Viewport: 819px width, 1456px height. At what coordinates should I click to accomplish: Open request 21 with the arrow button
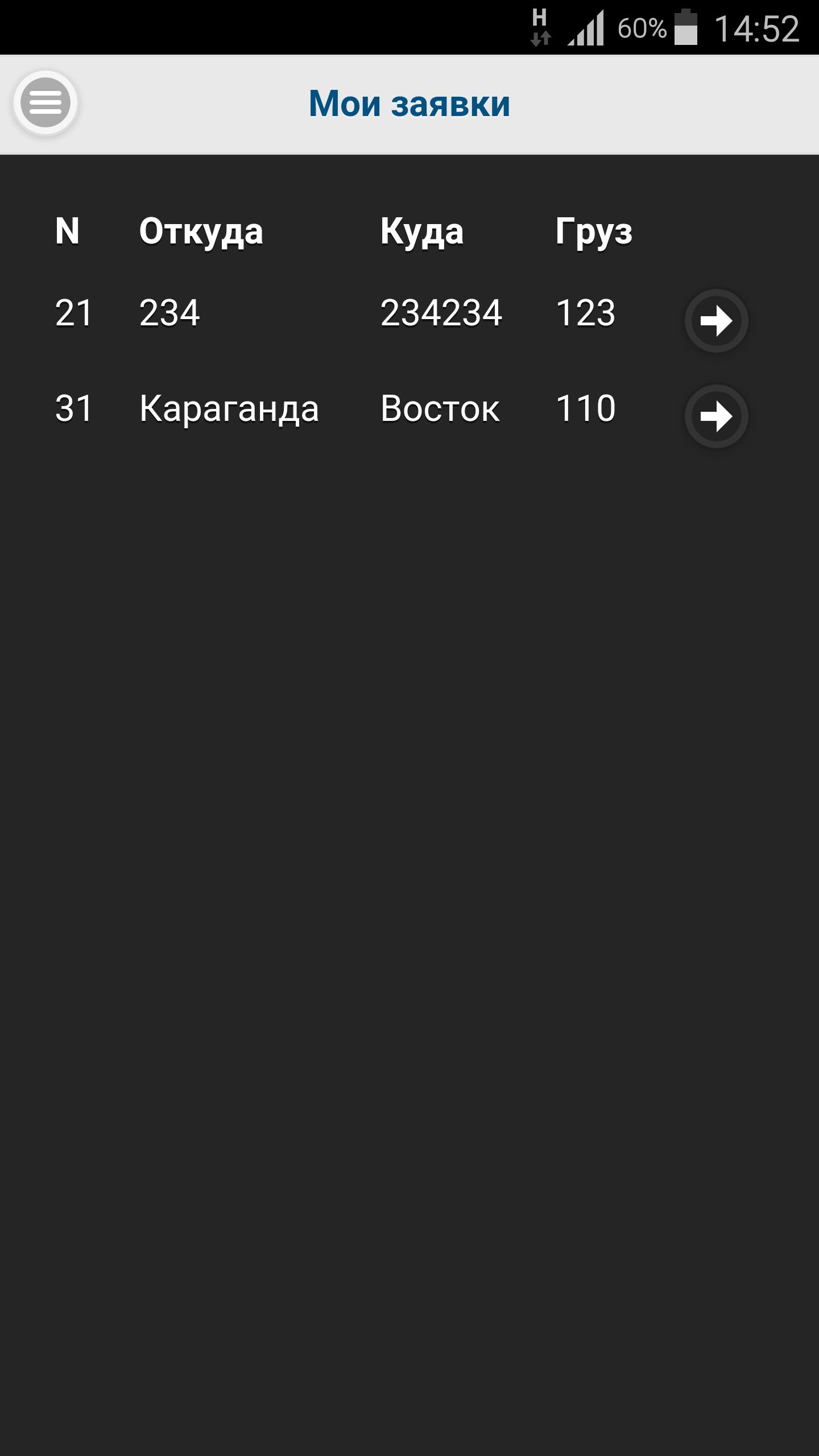pos(716,321)
